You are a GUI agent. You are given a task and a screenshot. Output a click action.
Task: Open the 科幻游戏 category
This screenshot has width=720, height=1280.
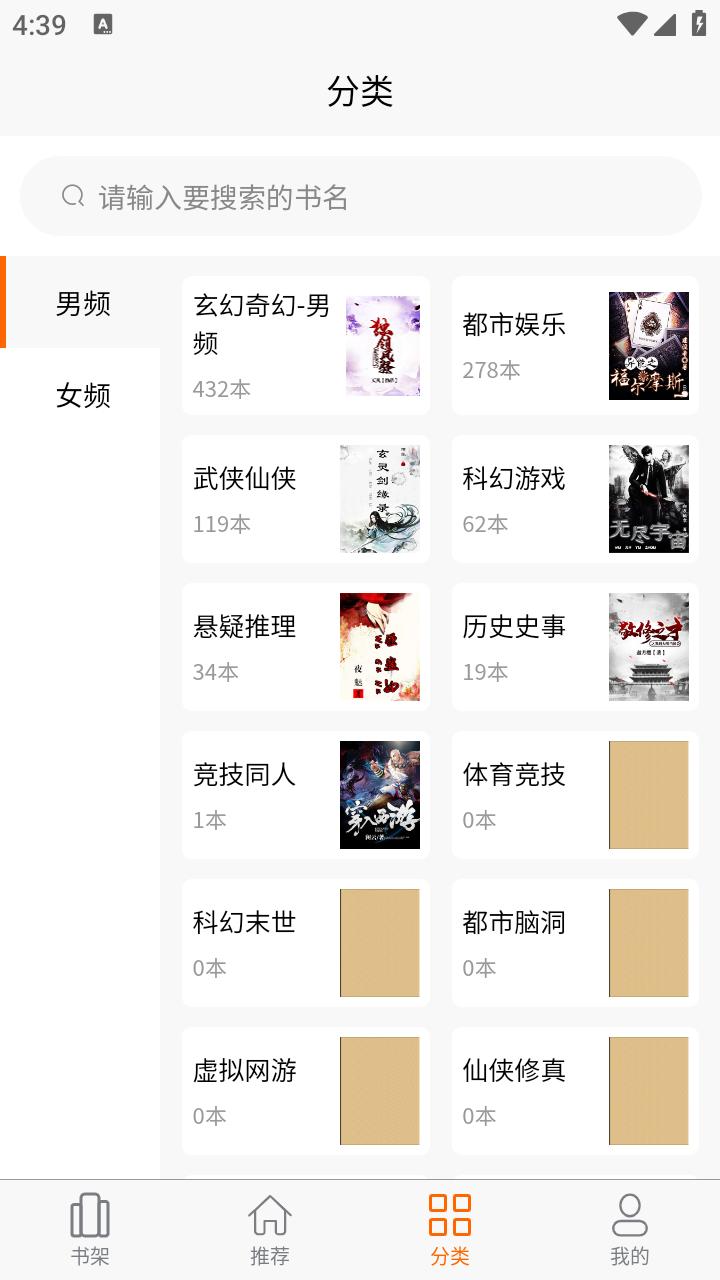[575, 498]
